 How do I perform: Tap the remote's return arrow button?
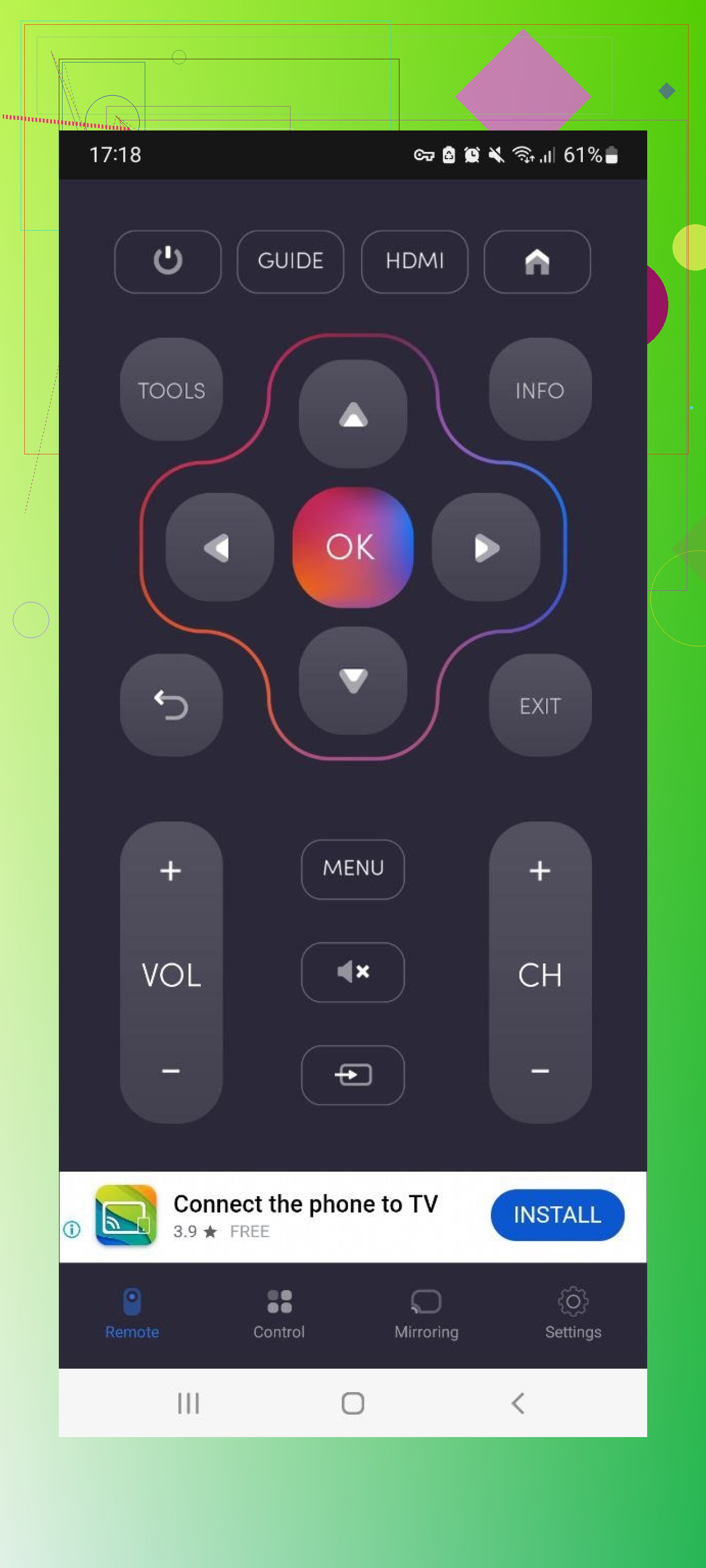click(x=171, y=705)
